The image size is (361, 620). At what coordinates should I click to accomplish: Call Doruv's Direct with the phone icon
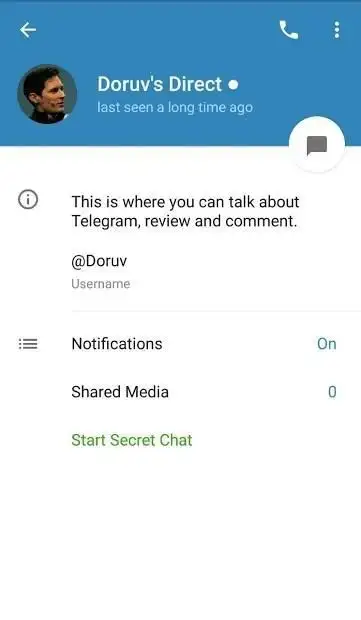[x=289, y=30]
